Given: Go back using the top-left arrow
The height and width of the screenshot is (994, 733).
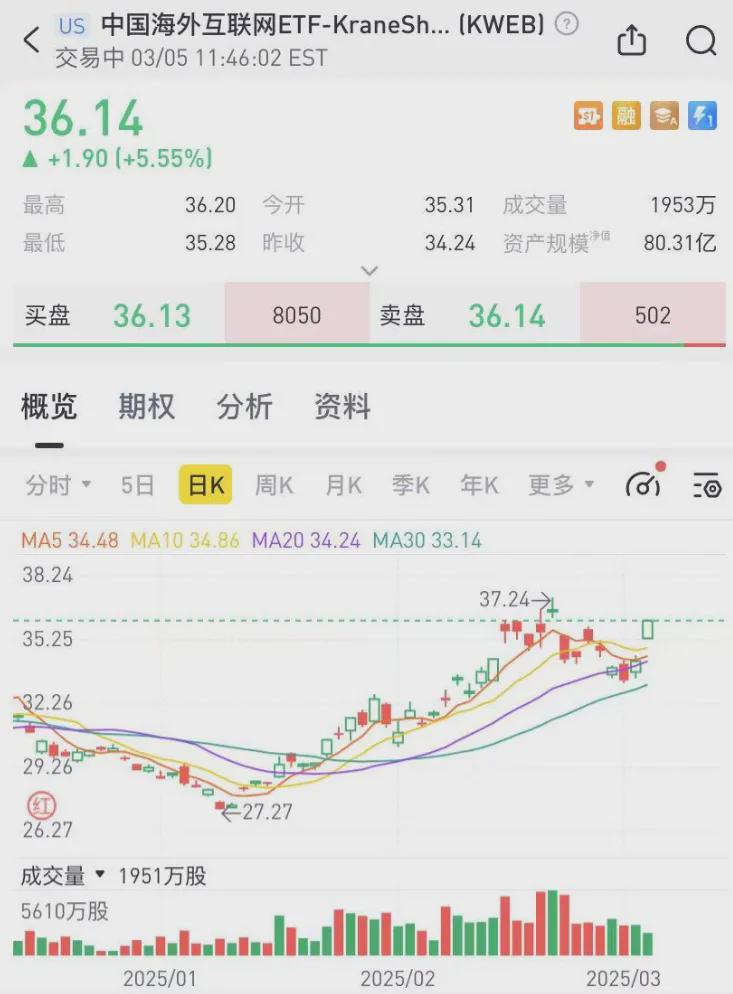Looking at the screenshot, I should [32, 41].
